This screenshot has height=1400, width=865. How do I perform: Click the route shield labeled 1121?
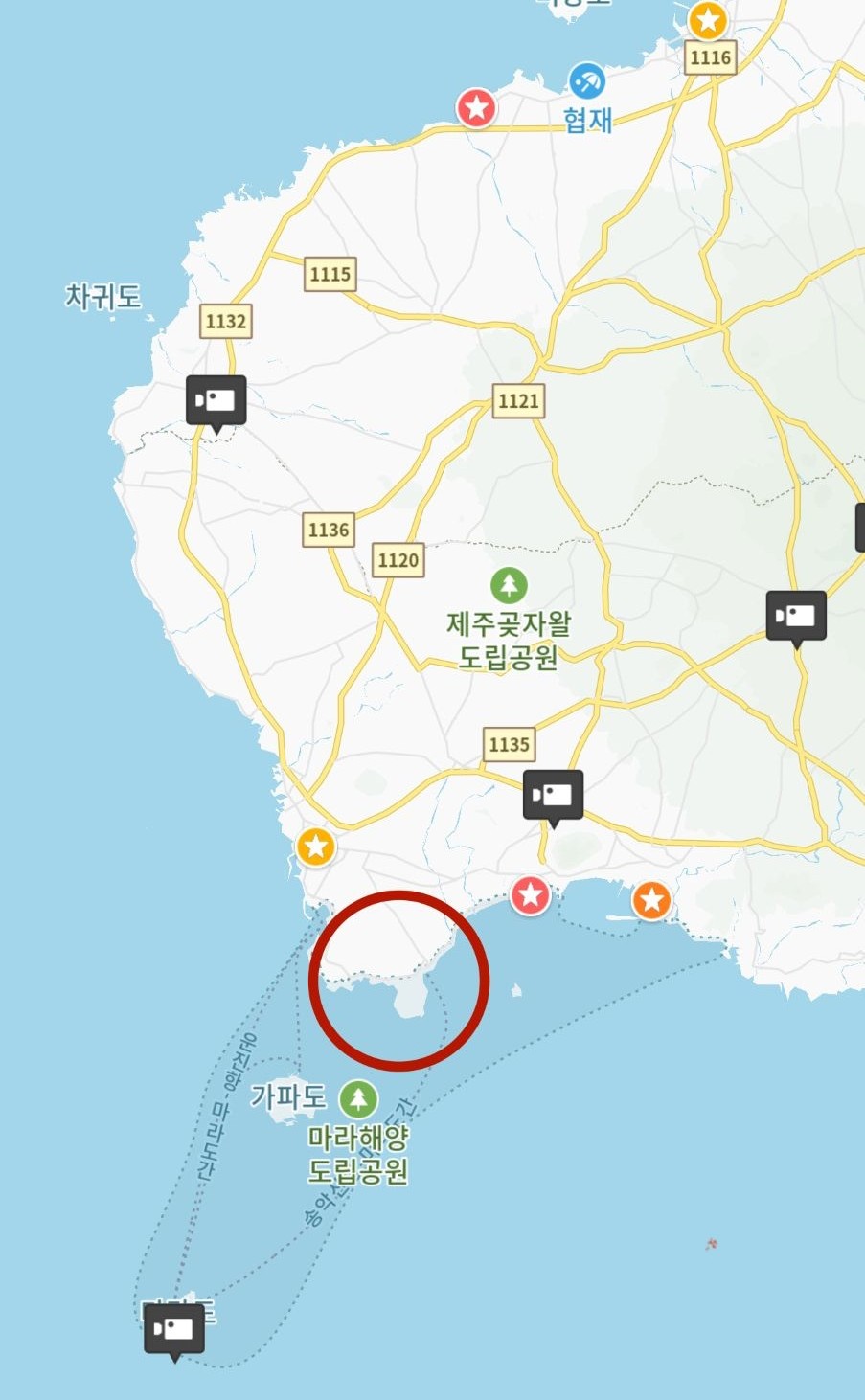tap(518, 402)
